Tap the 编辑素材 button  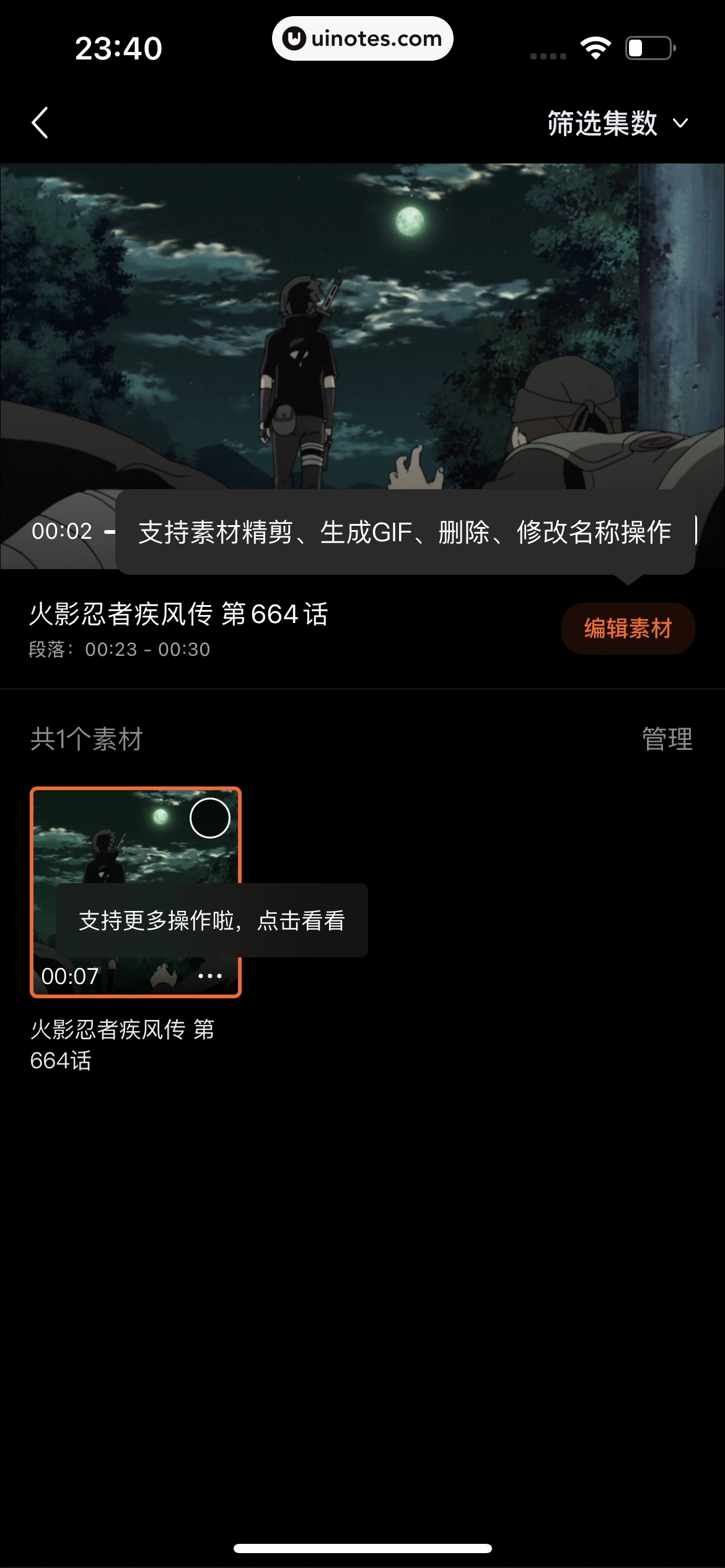[x=628, y=628]
